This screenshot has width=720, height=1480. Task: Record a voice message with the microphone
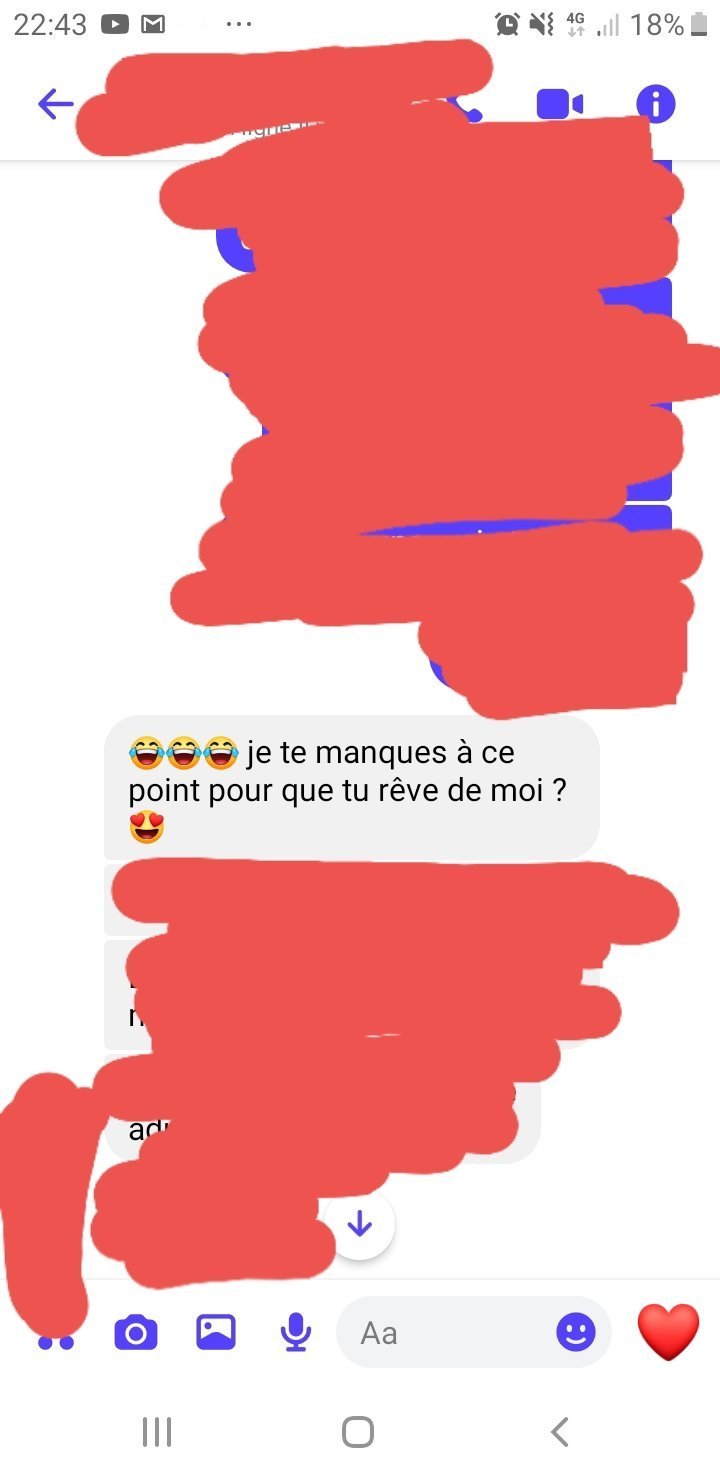point(295,1332)
